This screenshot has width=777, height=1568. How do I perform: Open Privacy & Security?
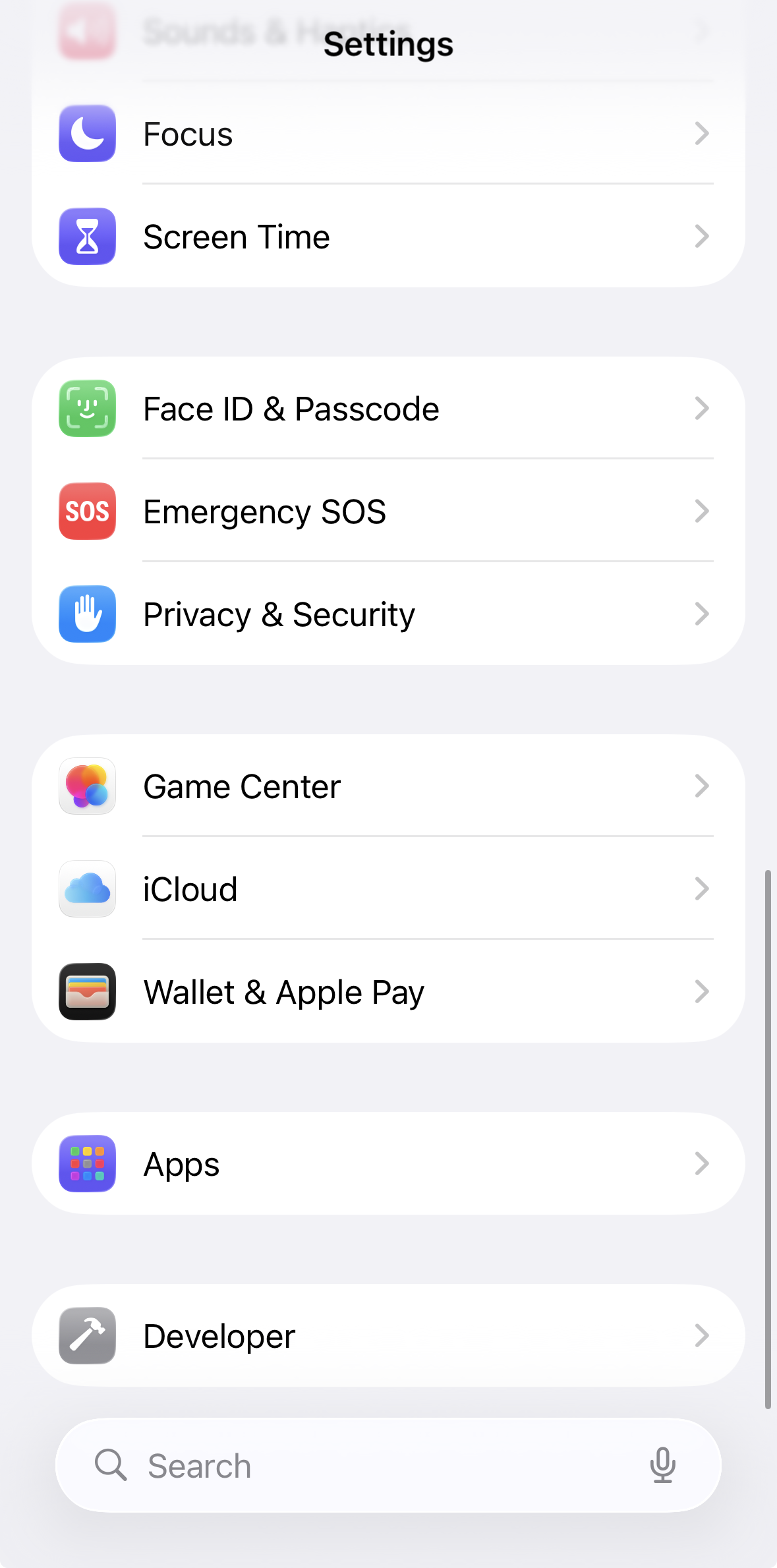click(388, 614)
